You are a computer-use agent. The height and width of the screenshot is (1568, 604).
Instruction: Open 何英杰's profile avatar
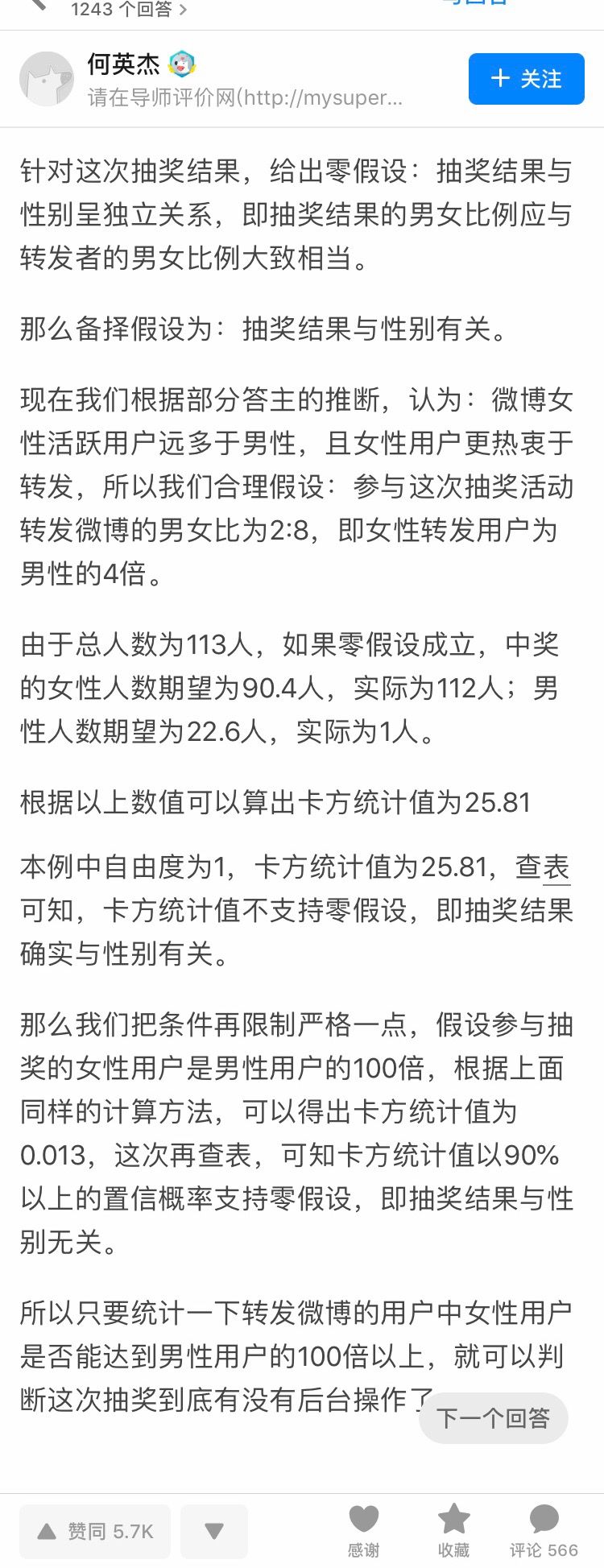[46, 79]
